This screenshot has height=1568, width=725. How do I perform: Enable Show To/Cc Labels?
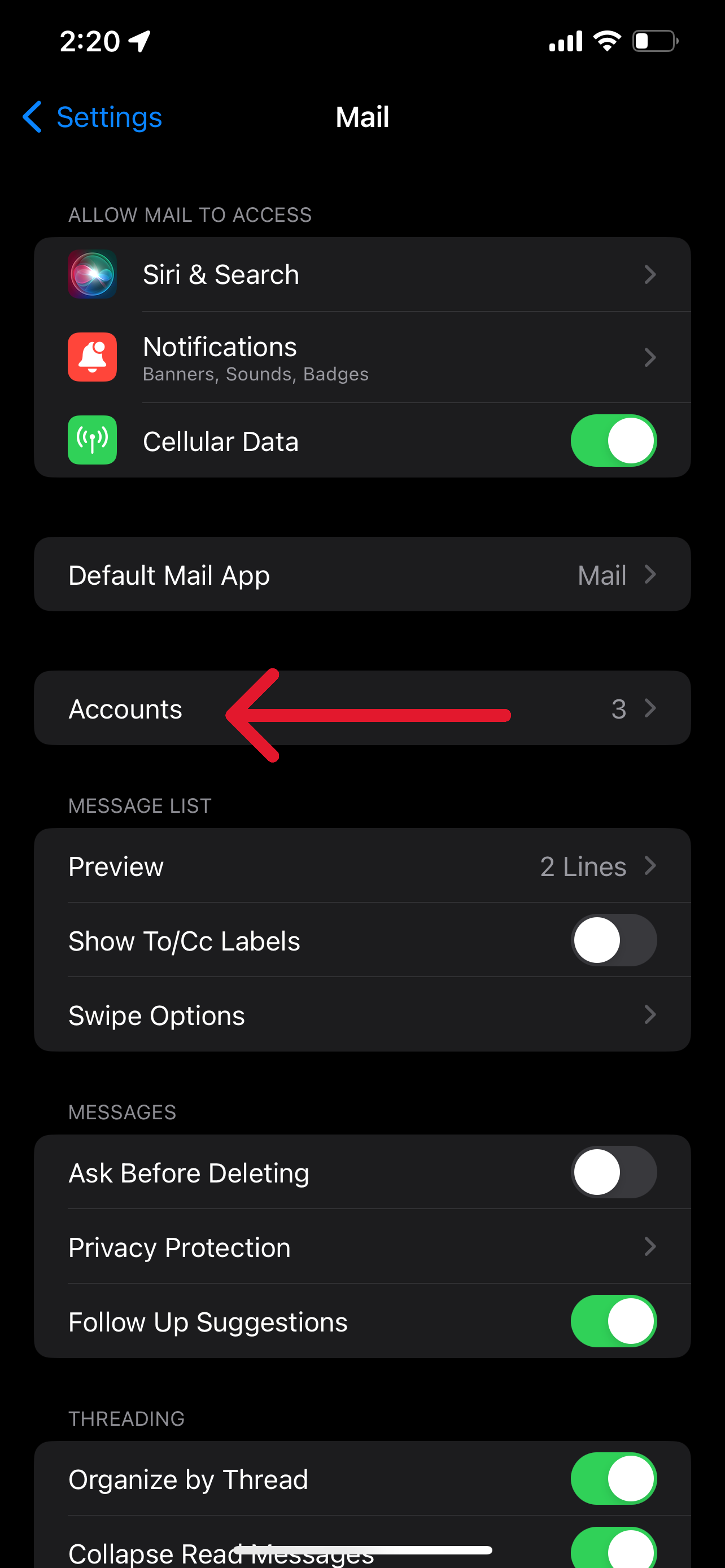tap(613, 940)
